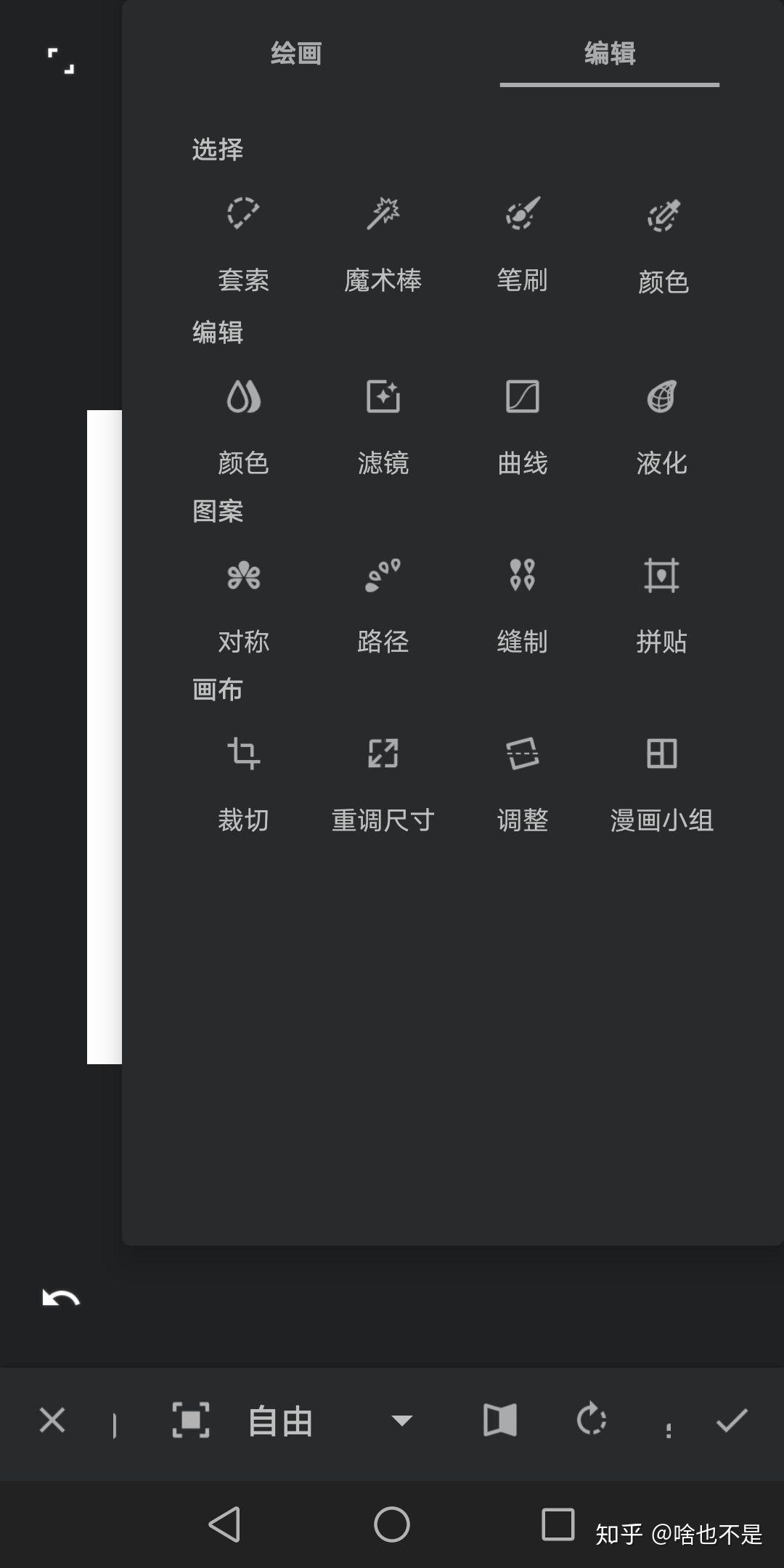Expand the 自由 mode dropdown
Viewport: 784px width, 1568px height.
[401, 1421]
